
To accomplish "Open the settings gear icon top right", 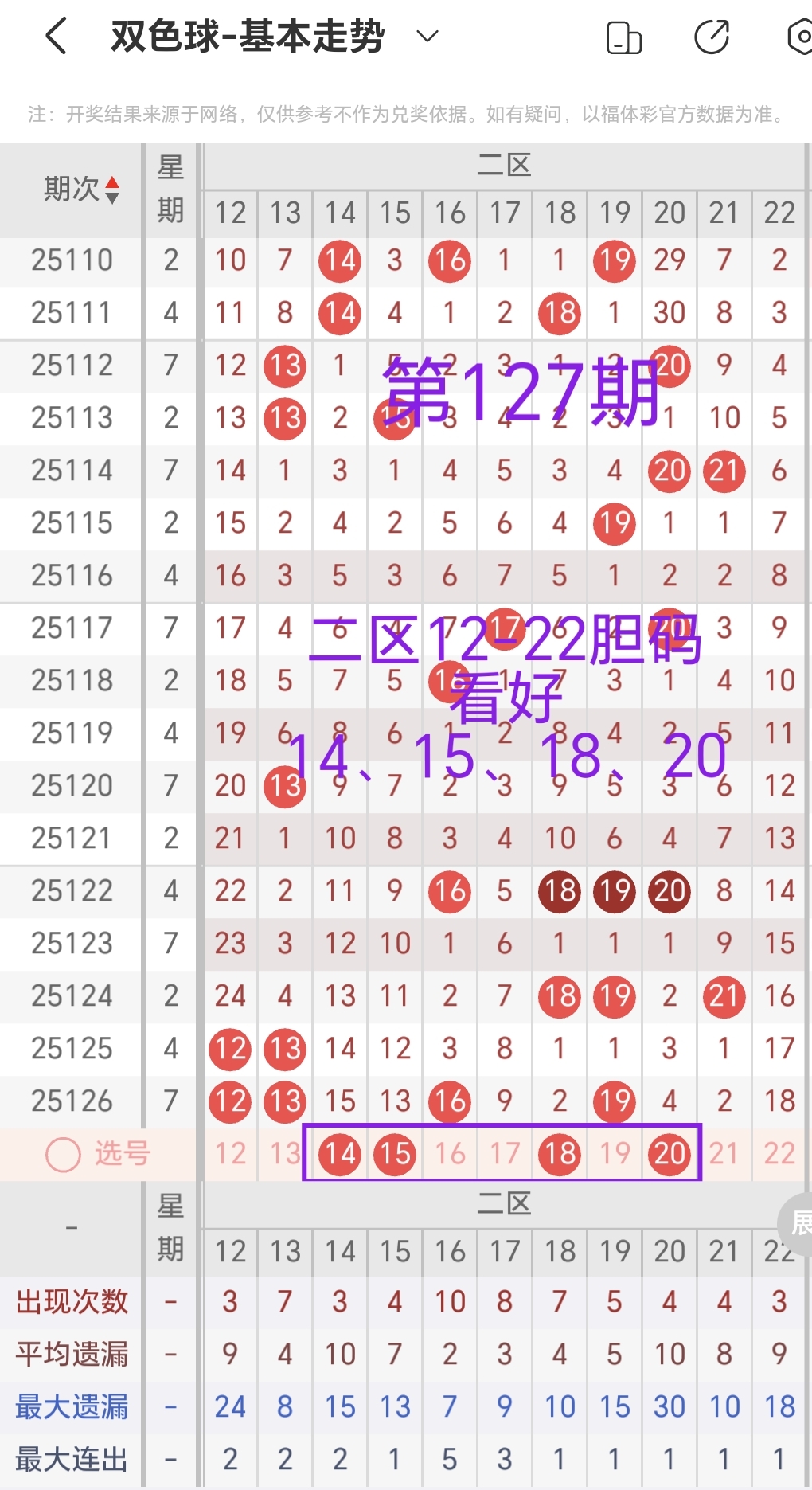I will click(x=800, y=36).
